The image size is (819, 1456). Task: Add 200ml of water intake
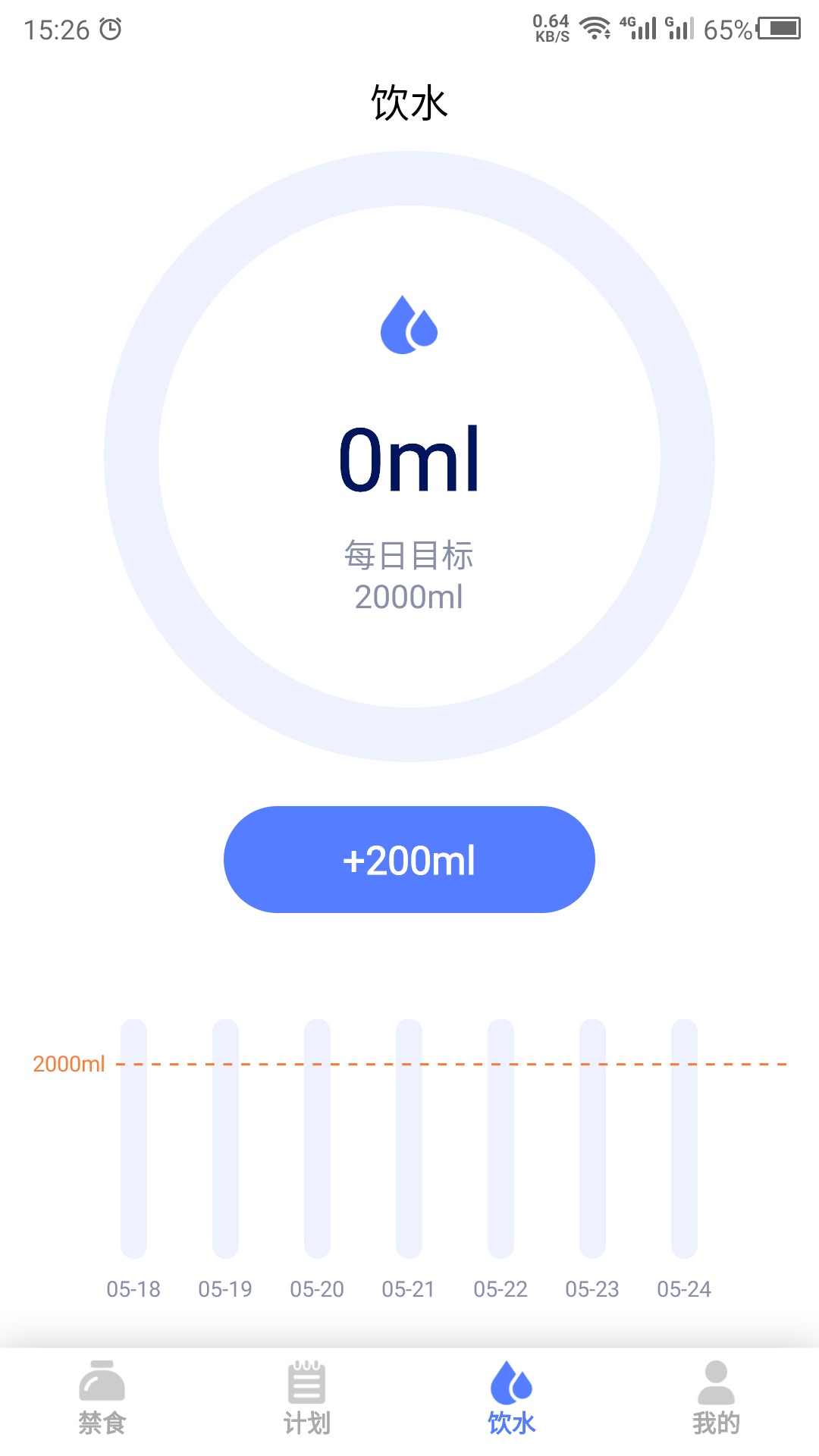(409, 859)
